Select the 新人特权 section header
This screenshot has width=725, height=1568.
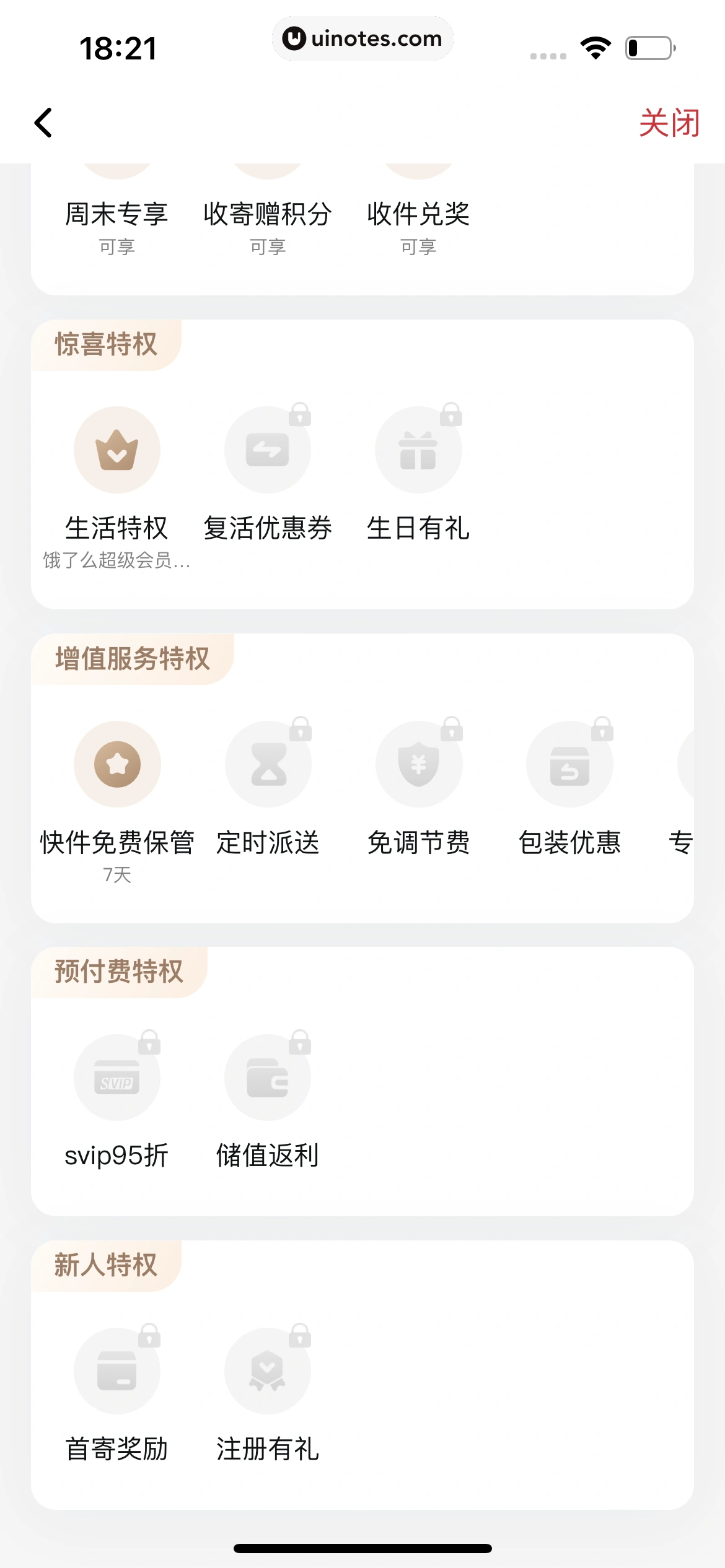click(106, 1264)
